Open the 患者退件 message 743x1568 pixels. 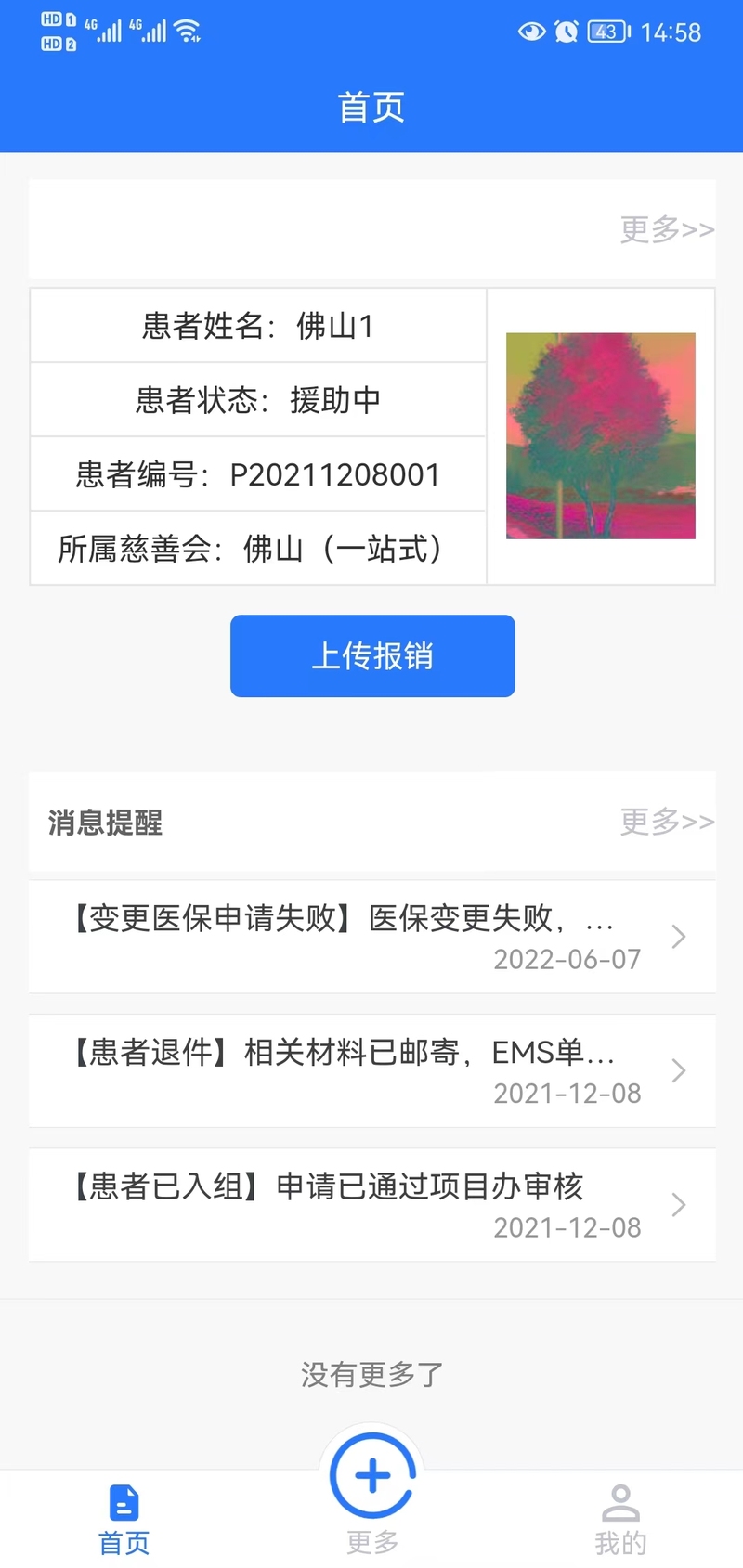point(372,1070)
